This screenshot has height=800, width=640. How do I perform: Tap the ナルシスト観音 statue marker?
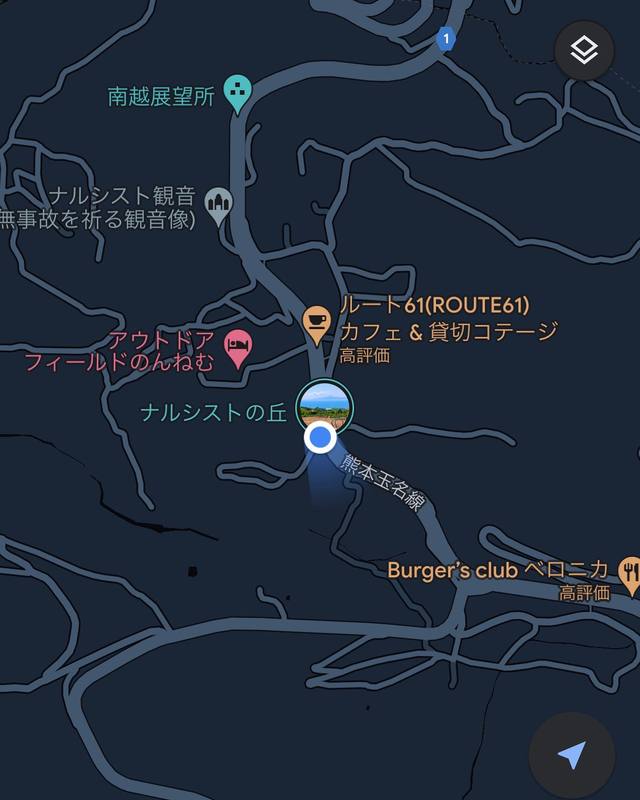coord(218,205)
